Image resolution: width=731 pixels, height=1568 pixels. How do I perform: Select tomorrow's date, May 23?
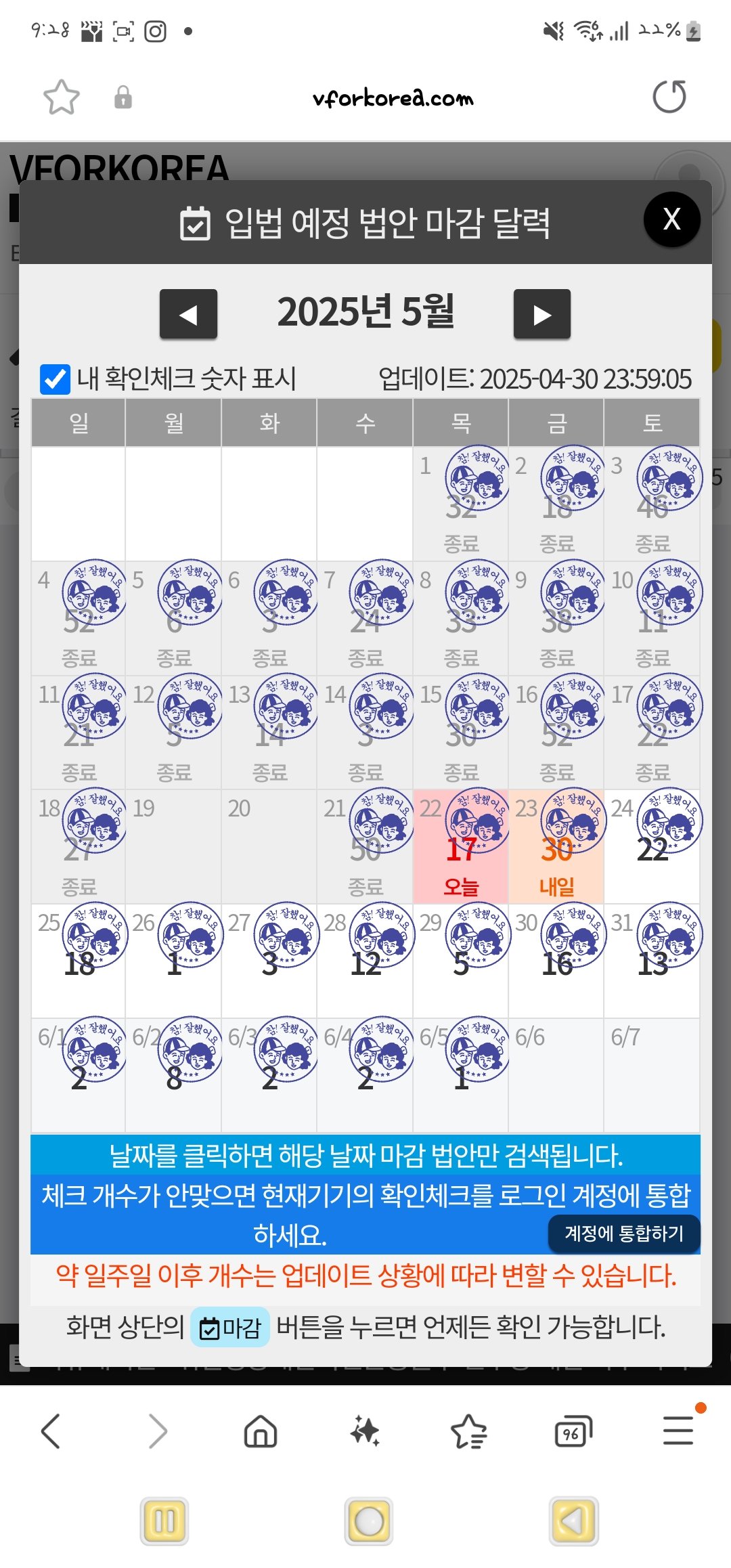(x=556, y=846)
